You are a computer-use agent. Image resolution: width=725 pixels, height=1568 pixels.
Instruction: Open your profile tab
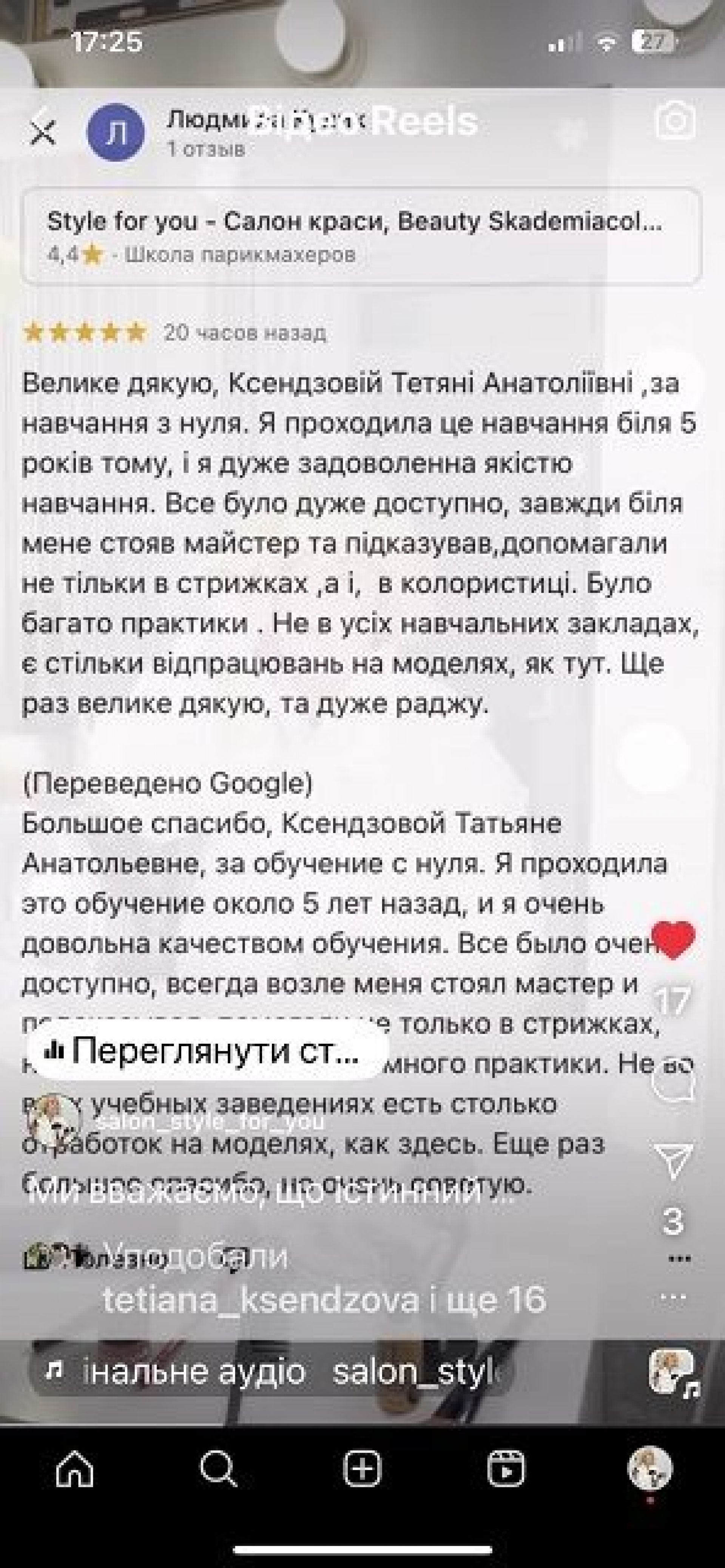[x=649, y=1469]
